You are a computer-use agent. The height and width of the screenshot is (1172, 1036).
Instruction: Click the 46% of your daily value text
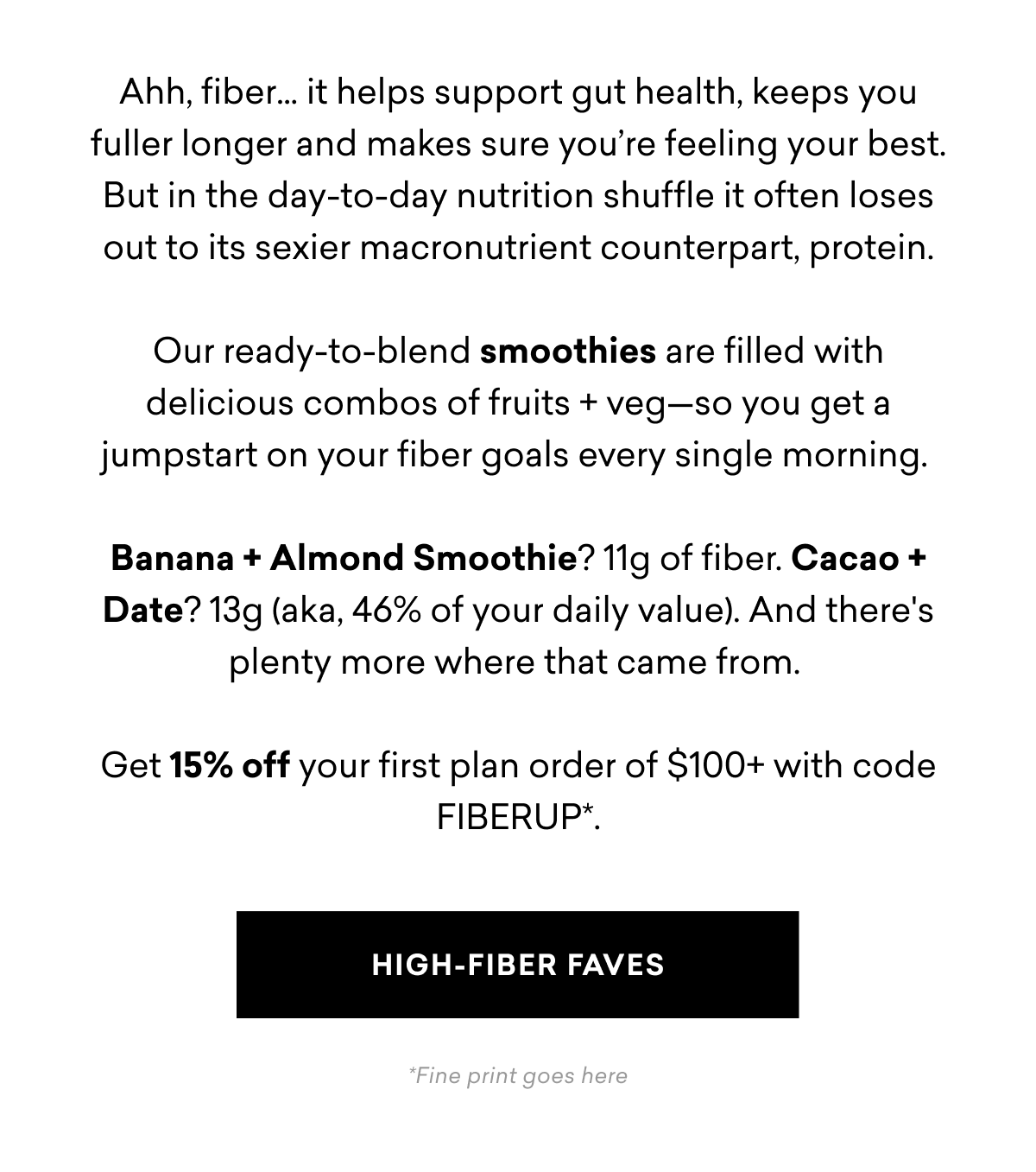click(534, 610)
